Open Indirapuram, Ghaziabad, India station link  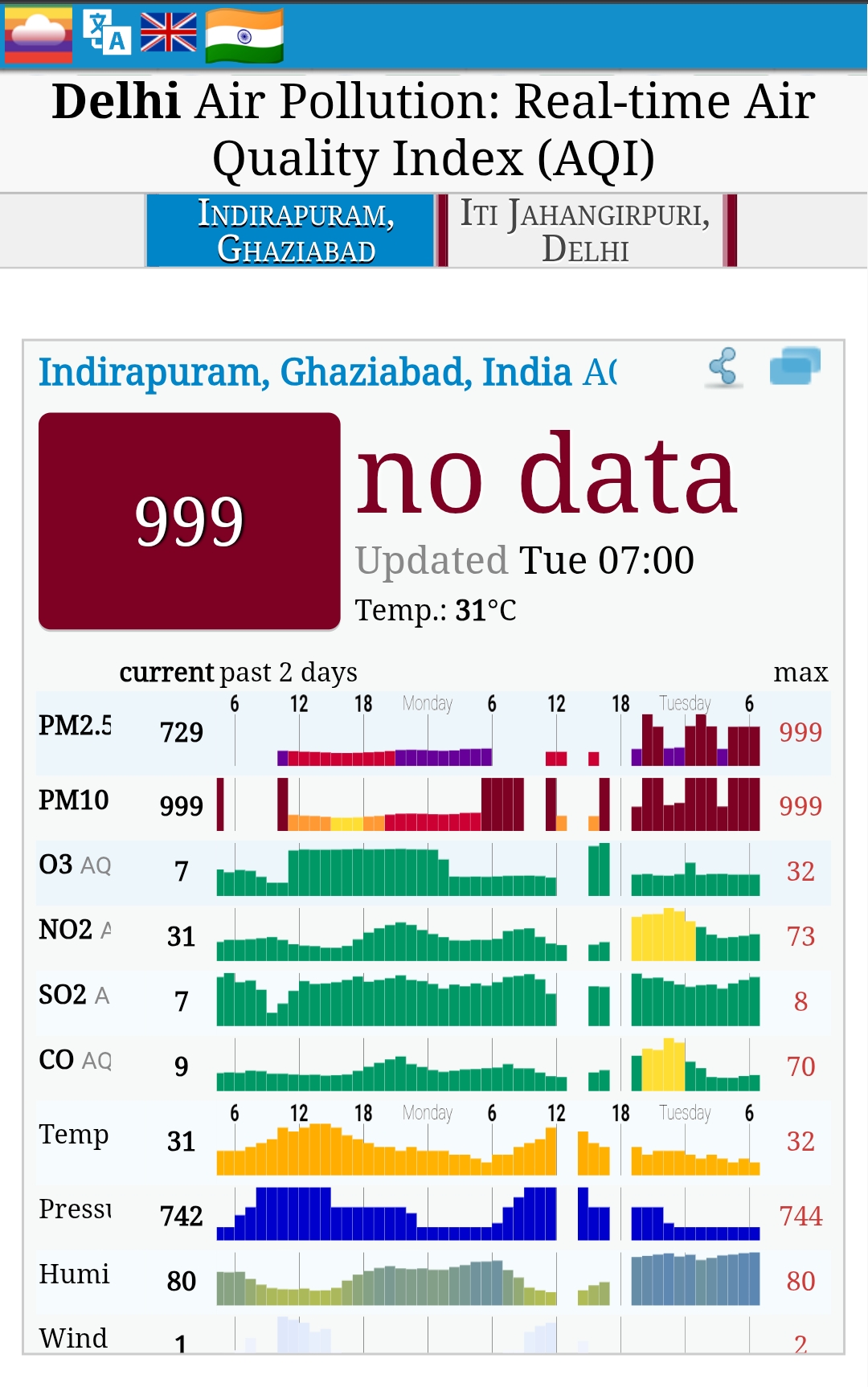pyautogui.click(x=305, y=373)
